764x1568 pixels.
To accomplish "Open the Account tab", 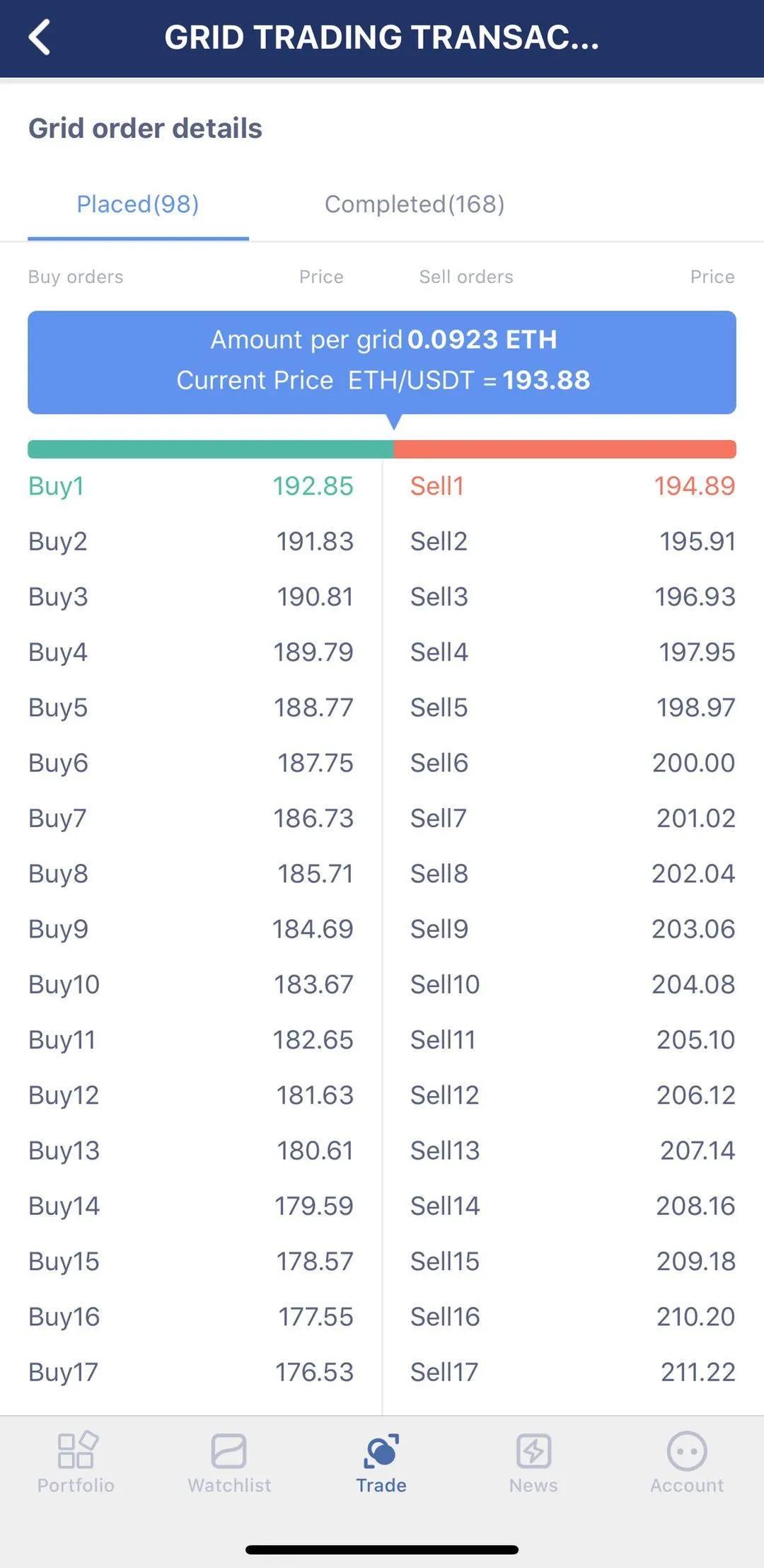I will pyautogui.click(x=687, y=1462).
